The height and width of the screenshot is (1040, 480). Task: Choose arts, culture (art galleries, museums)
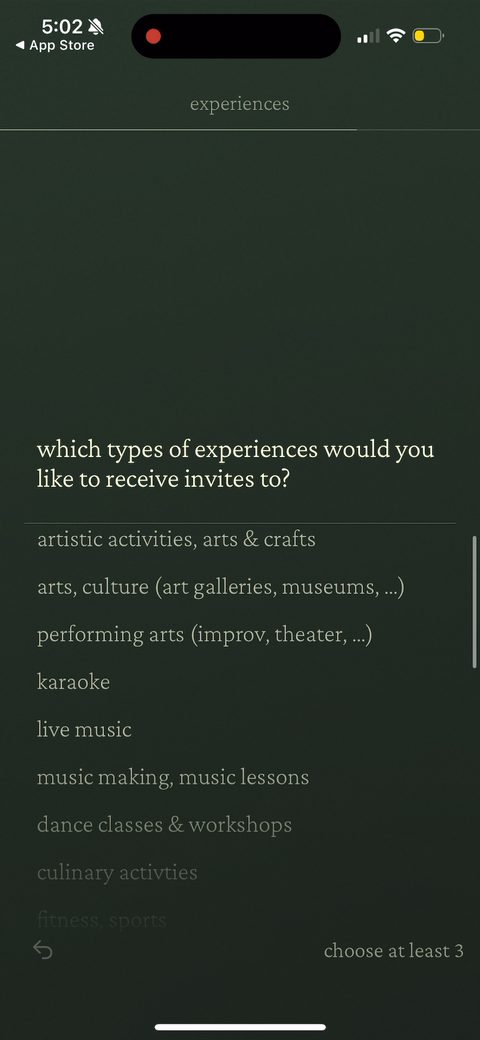pyautogui.click(x=221, y=587)
